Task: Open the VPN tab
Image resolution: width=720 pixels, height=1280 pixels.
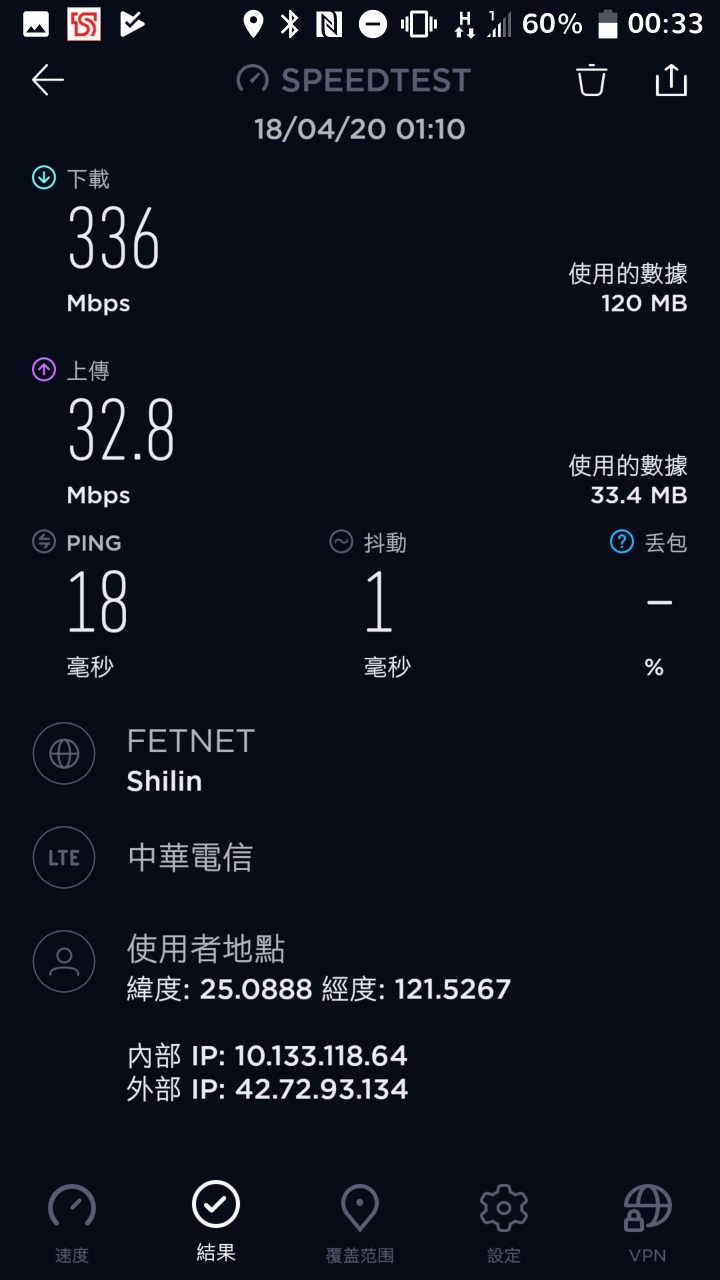Action: [x=648, y=1222]
